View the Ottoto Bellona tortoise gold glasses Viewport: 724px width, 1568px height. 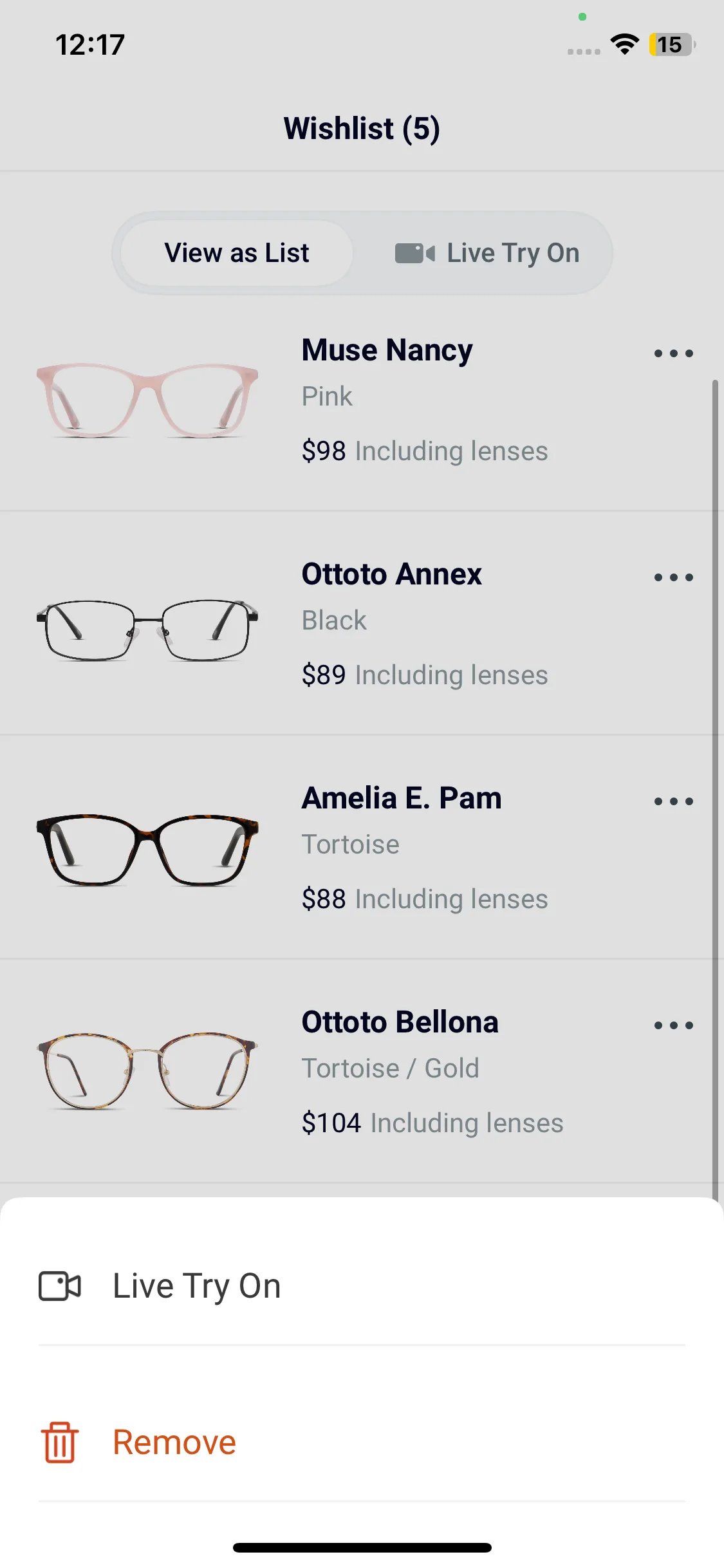pos(147,1071)
